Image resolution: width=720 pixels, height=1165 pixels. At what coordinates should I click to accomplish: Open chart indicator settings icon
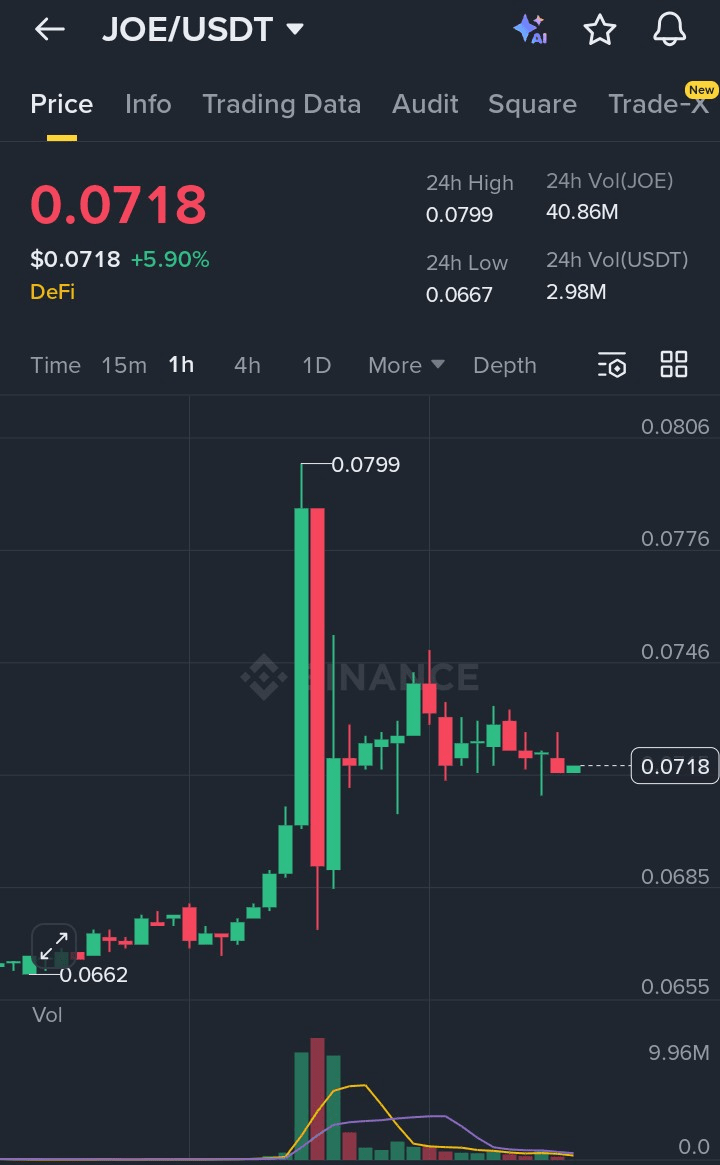tap(612, 365)
